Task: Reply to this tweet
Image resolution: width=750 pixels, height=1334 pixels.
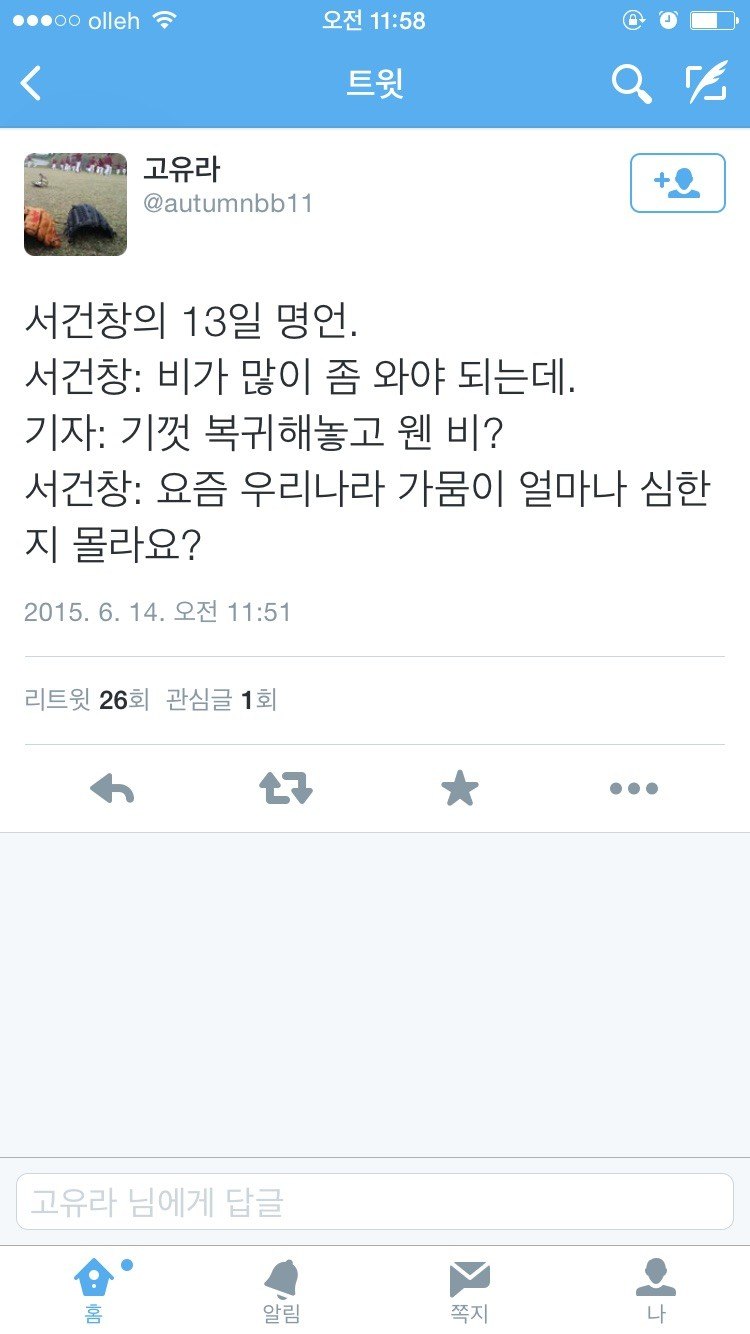Action: tap(112, 789)
